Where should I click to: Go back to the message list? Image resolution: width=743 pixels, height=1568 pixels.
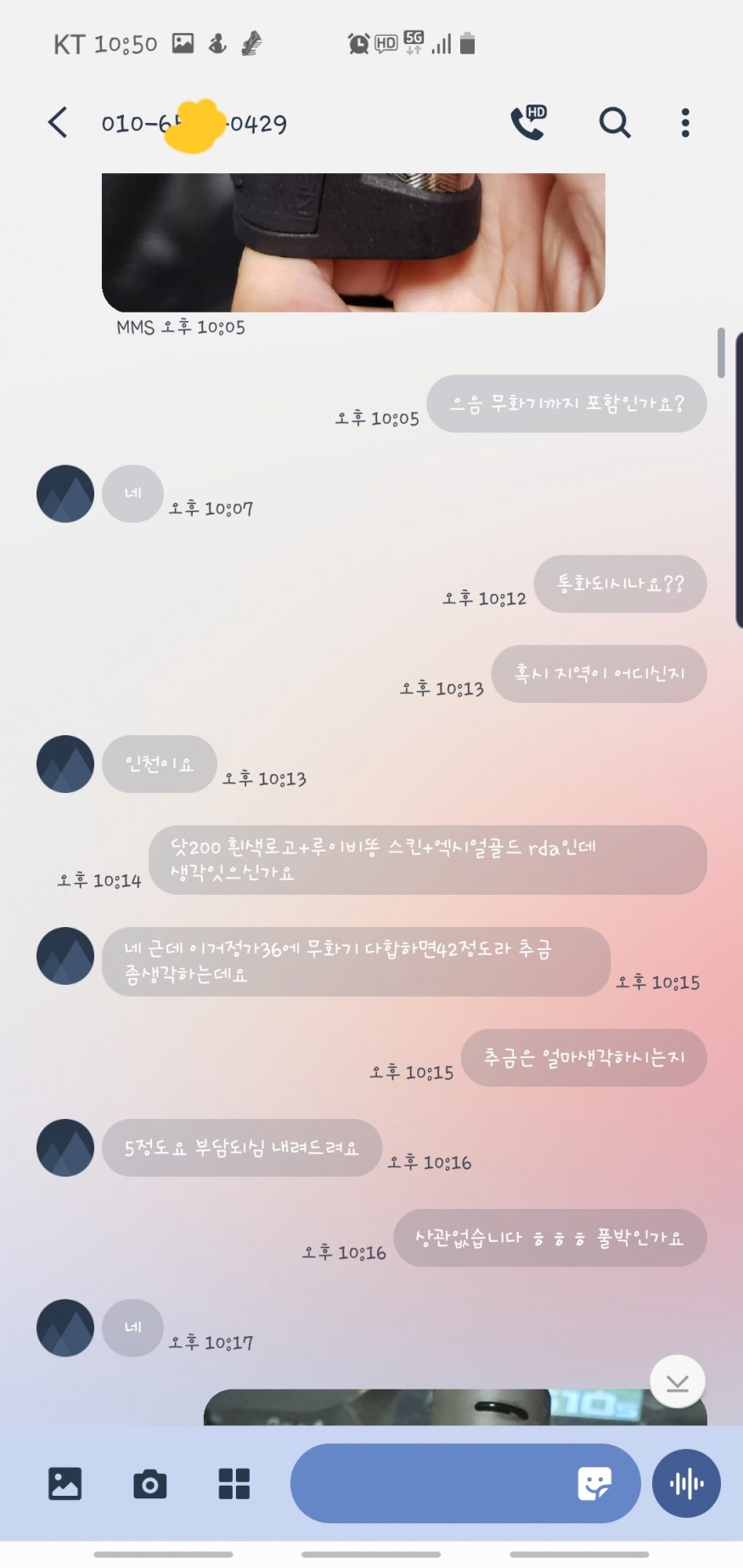(x=58, y=123)
